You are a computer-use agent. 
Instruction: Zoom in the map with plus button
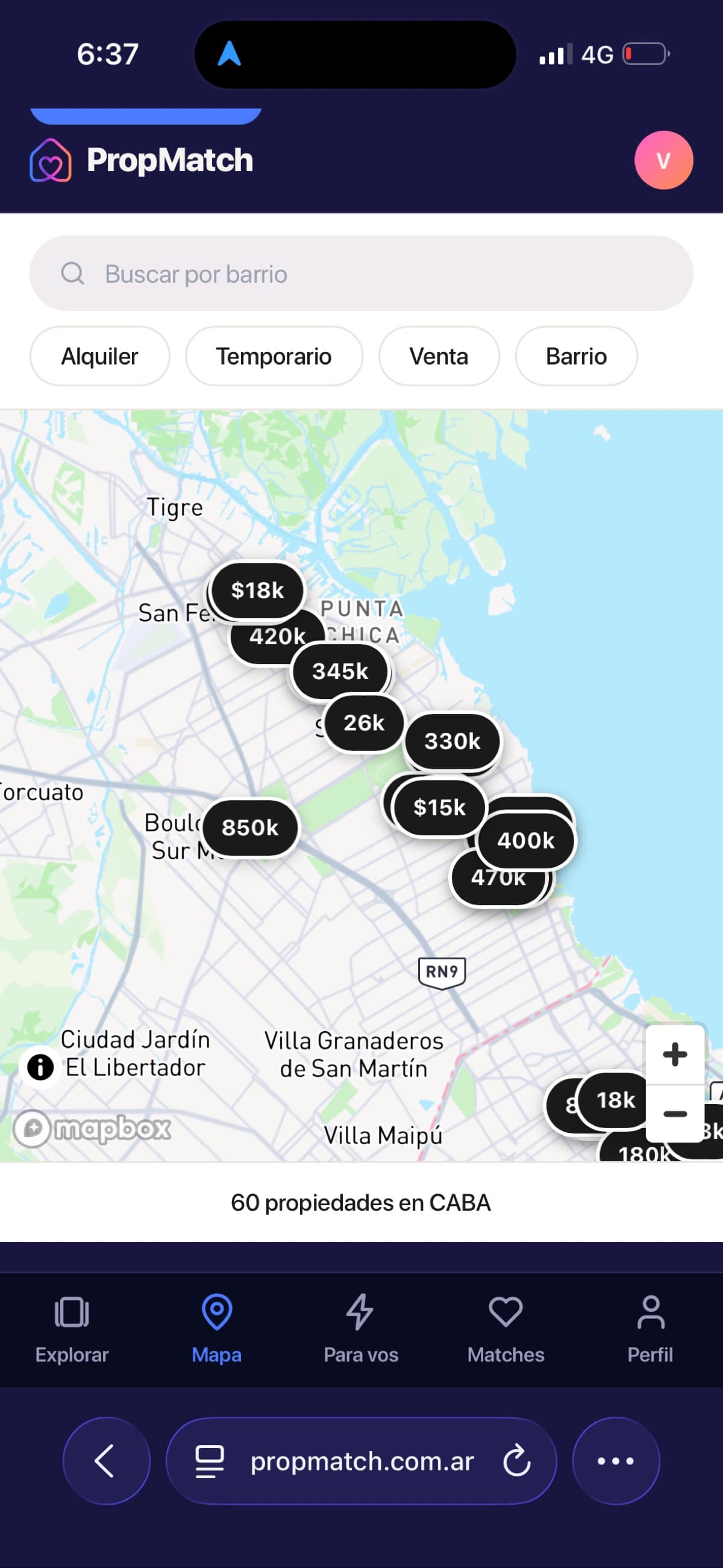[675, 1054]
